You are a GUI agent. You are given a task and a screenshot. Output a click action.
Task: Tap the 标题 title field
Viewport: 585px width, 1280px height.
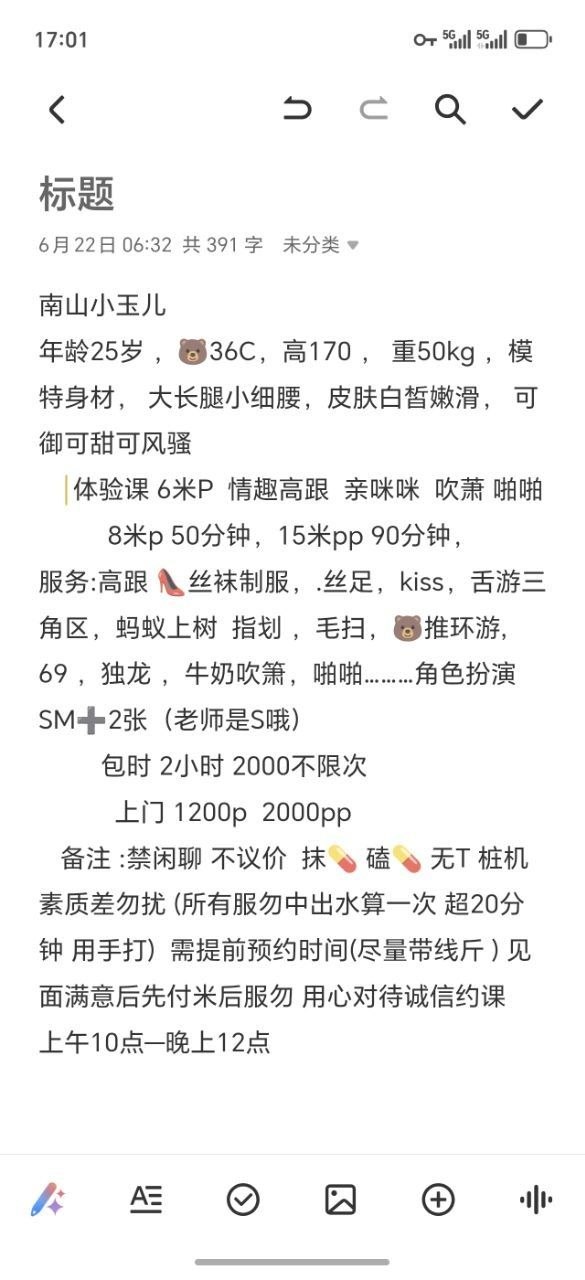(x=77, y=194)
